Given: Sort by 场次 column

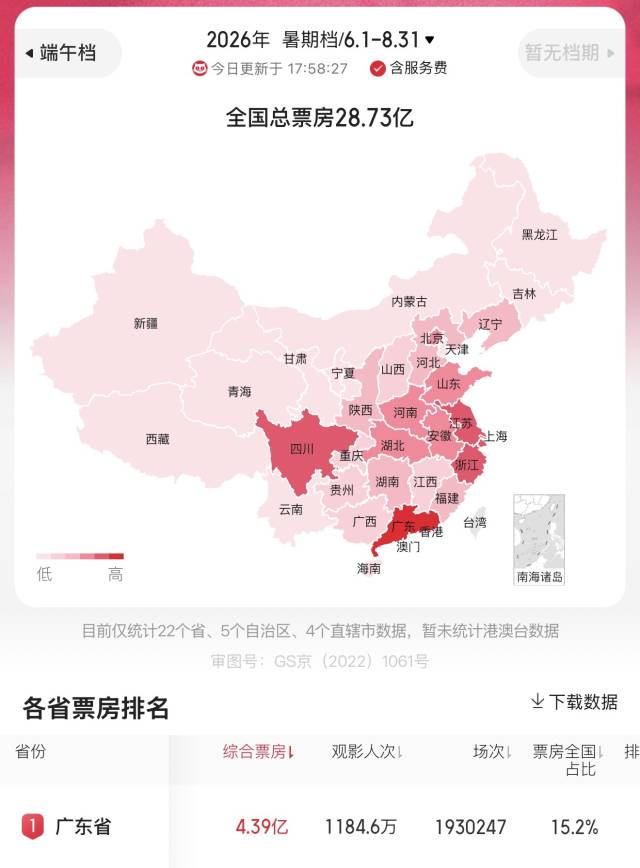Looking at the screenshot, I should click(492, 752).
